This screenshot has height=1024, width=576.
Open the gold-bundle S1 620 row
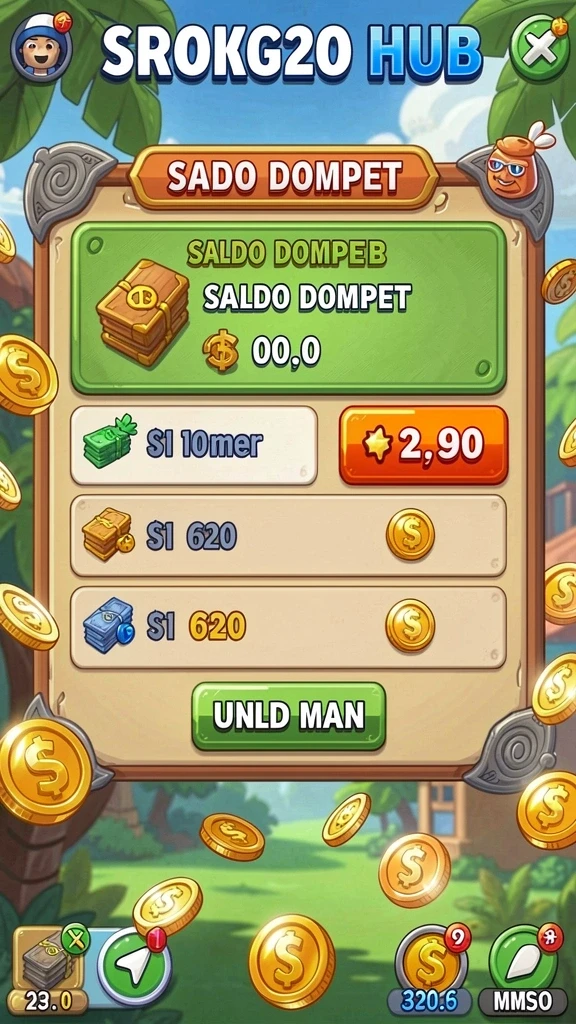[x=288, y=536]
